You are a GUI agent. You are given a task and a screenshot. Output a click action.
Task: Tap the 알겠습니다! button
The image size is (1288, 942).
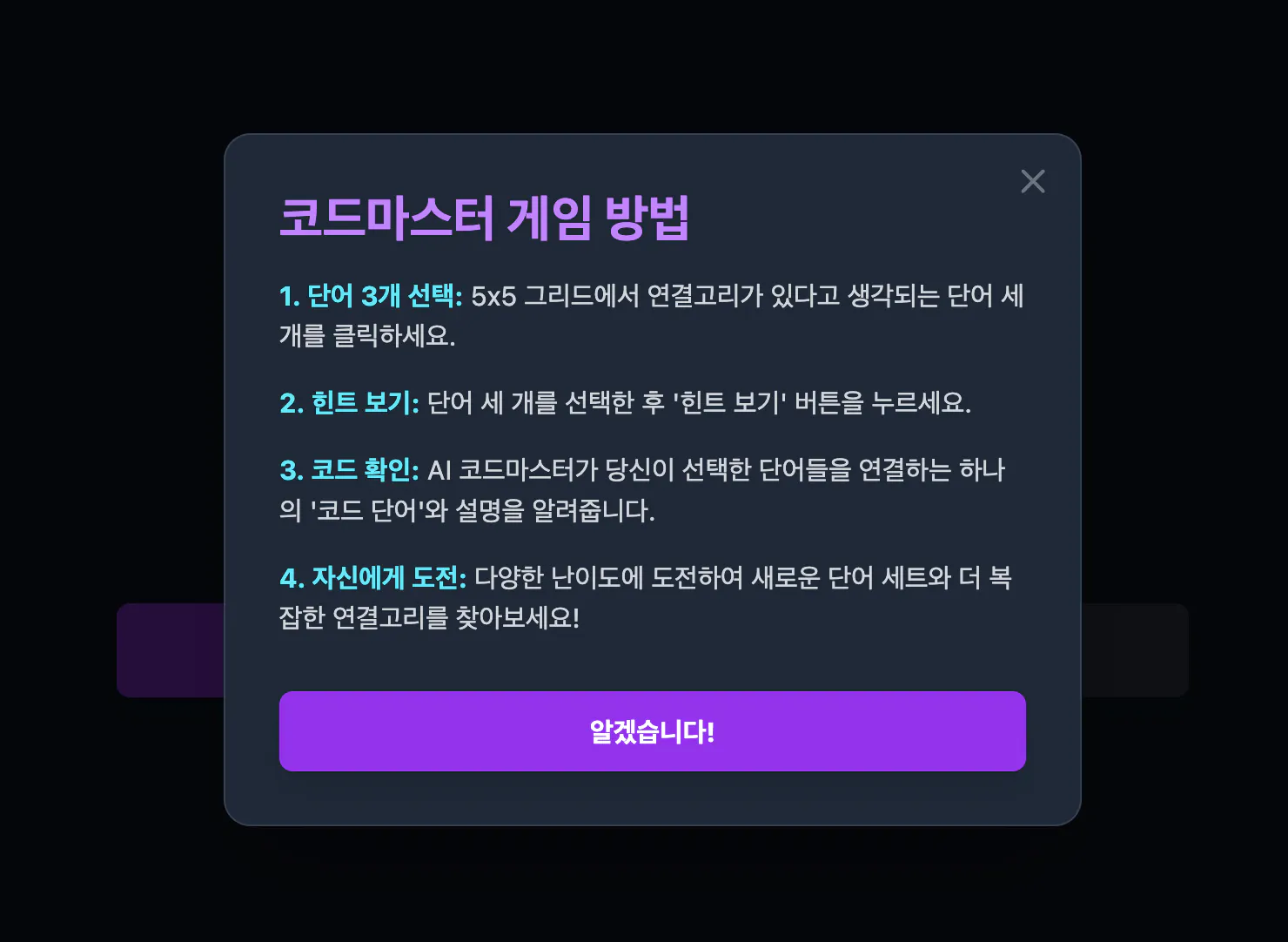tap(652, 731)
